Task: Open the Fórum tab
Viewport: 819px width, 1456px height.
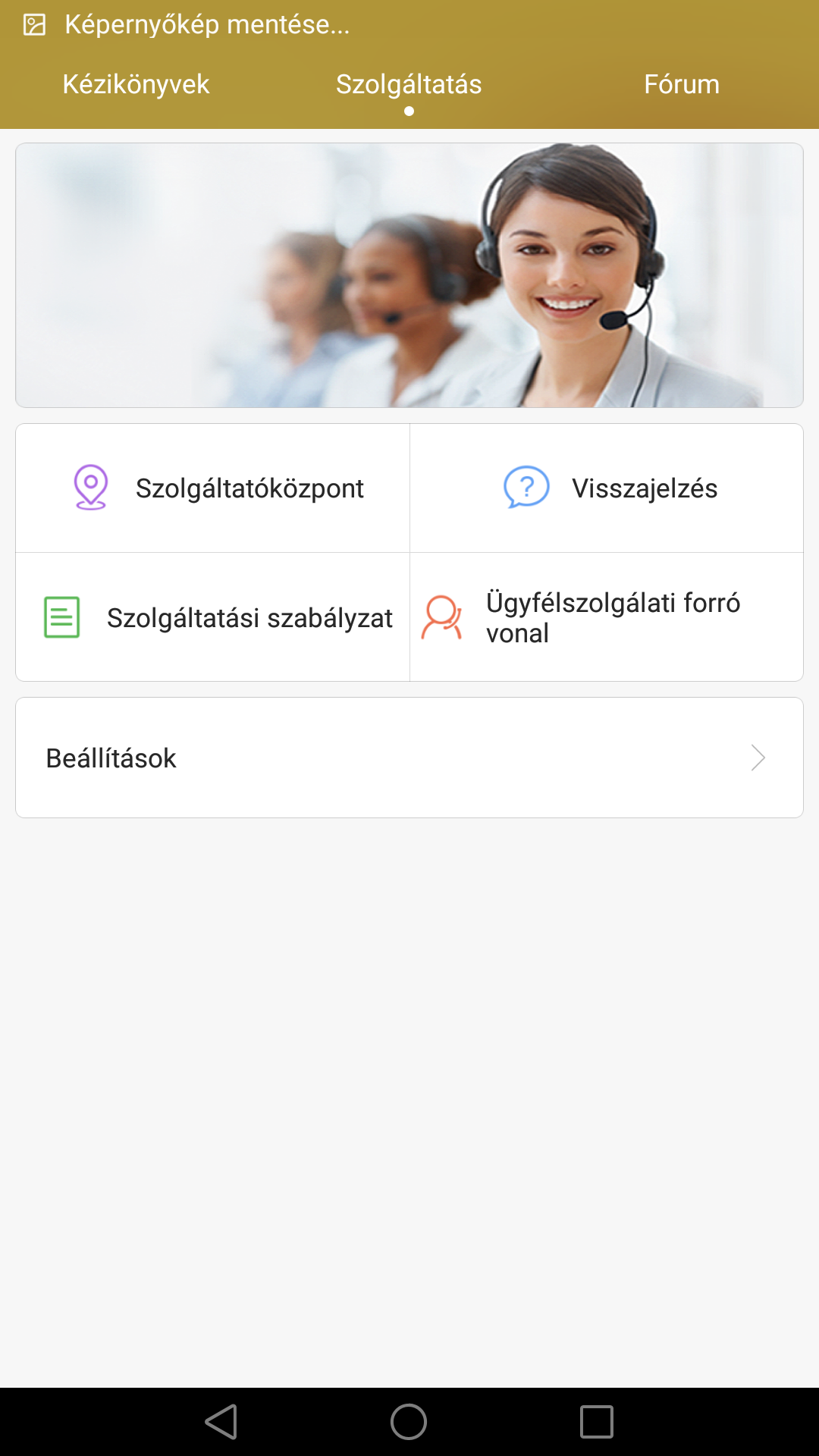Action: (x=682, y=84)
